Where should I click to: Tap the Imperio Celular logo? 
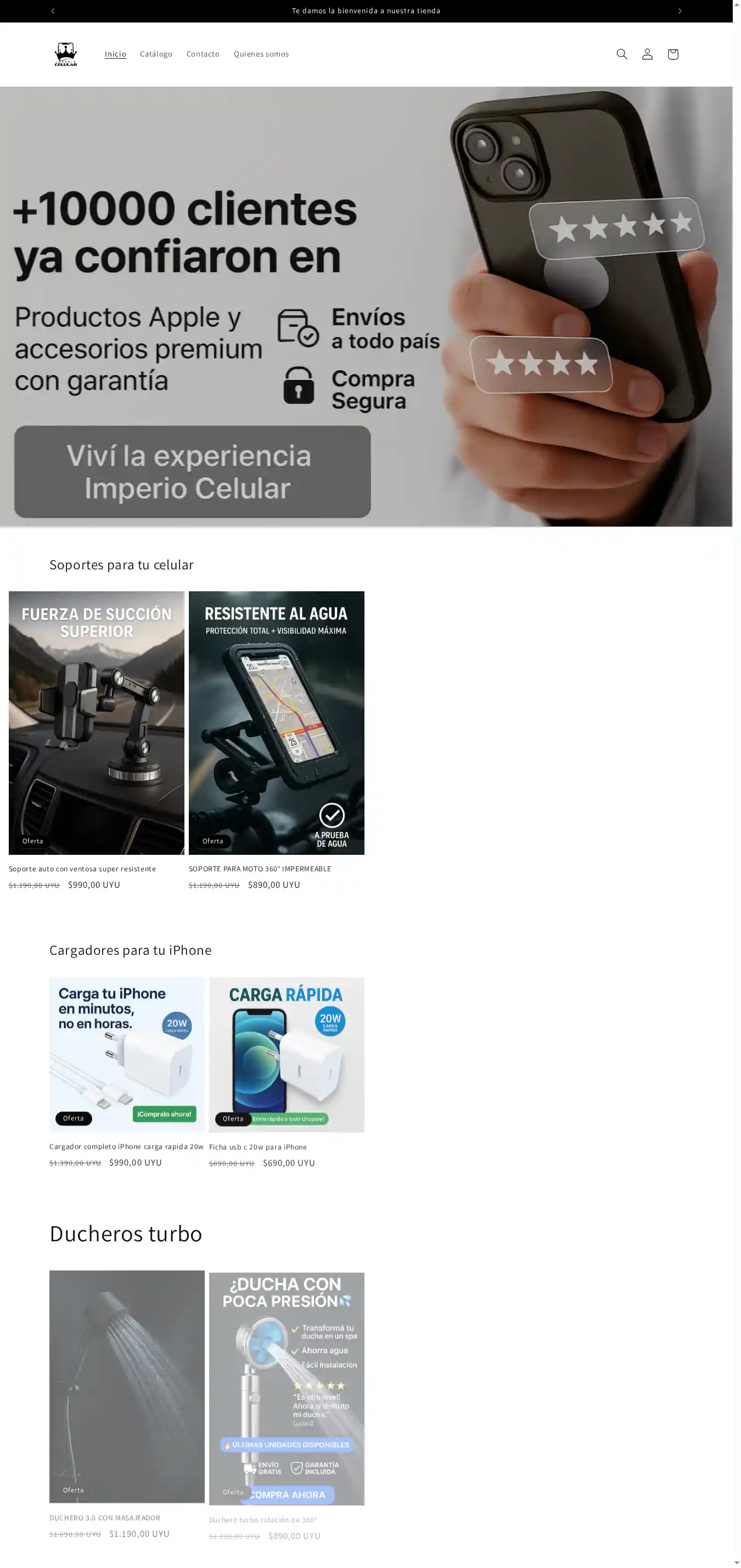(66, 54)
